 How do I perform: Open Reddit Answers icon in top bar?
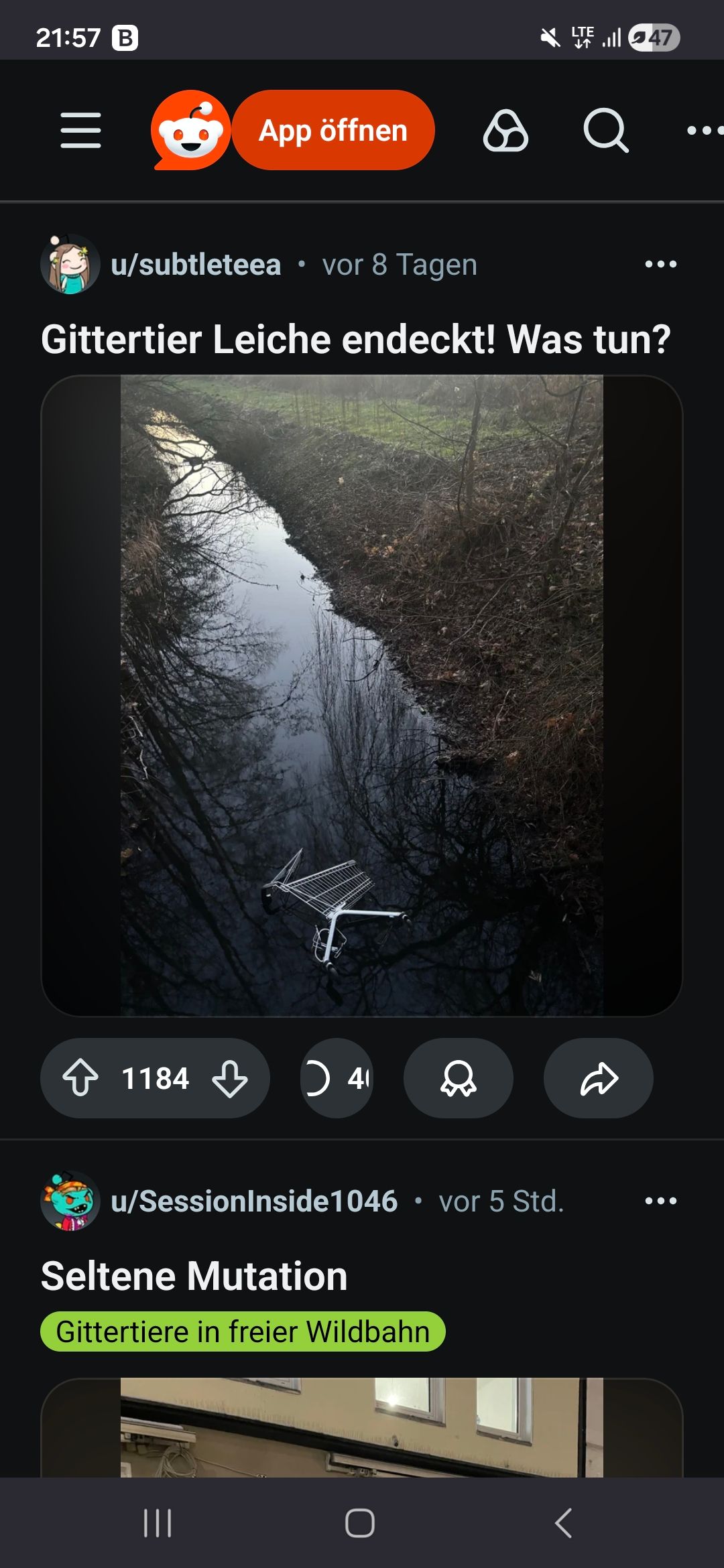(505, 130)
